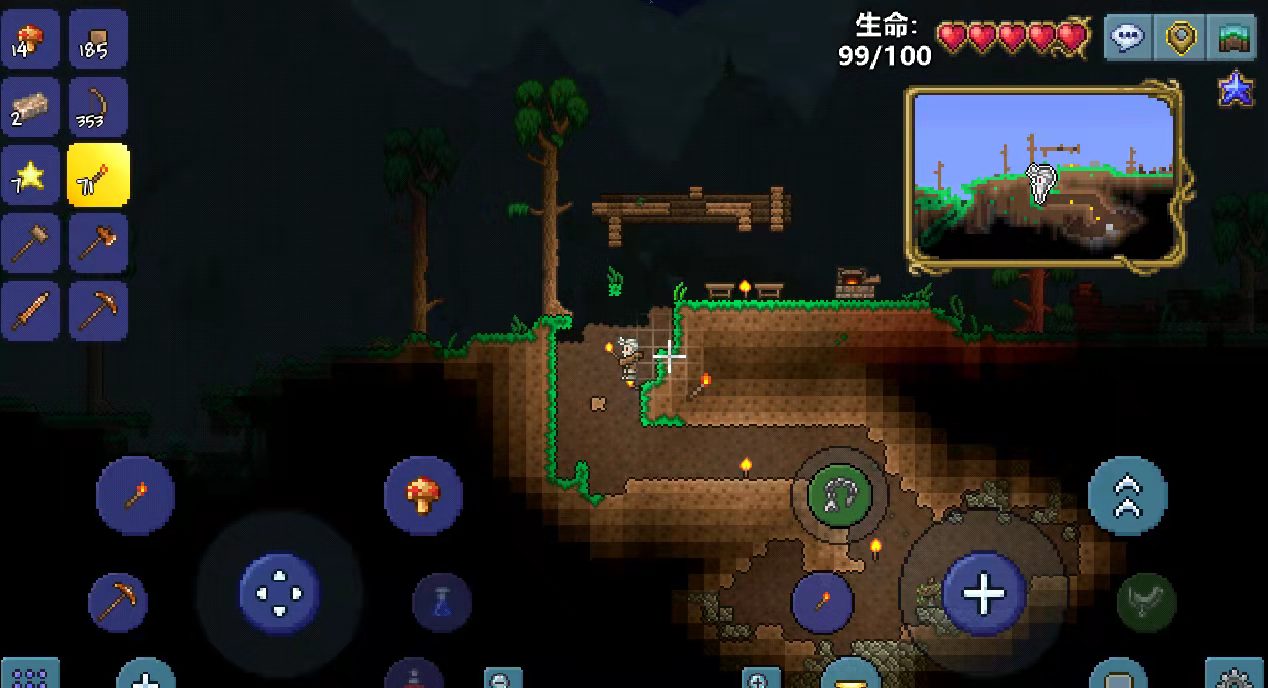
Task: Select the wooden bow slot with 353
Action: tap(98, 108)
